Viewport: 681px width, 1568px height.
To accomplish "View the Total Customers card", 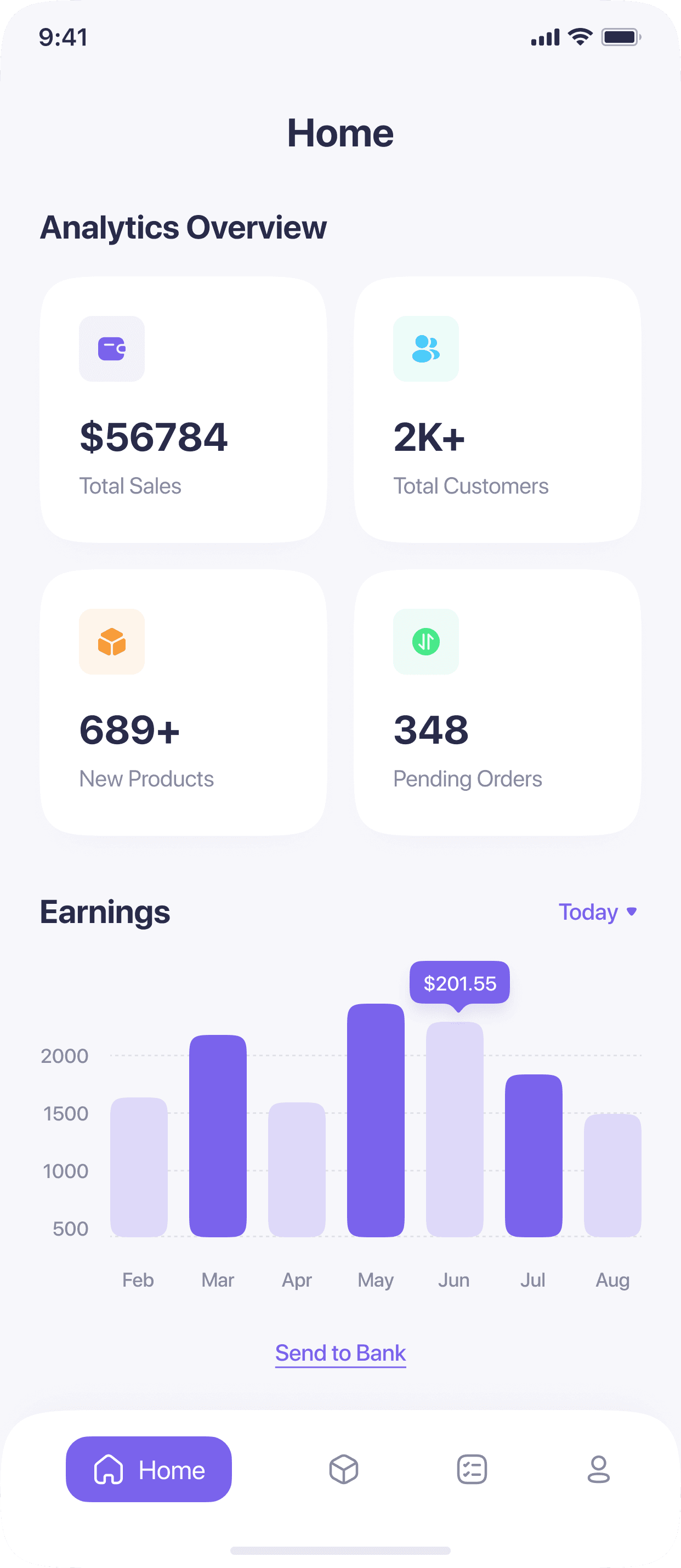I will pos(497,409).
